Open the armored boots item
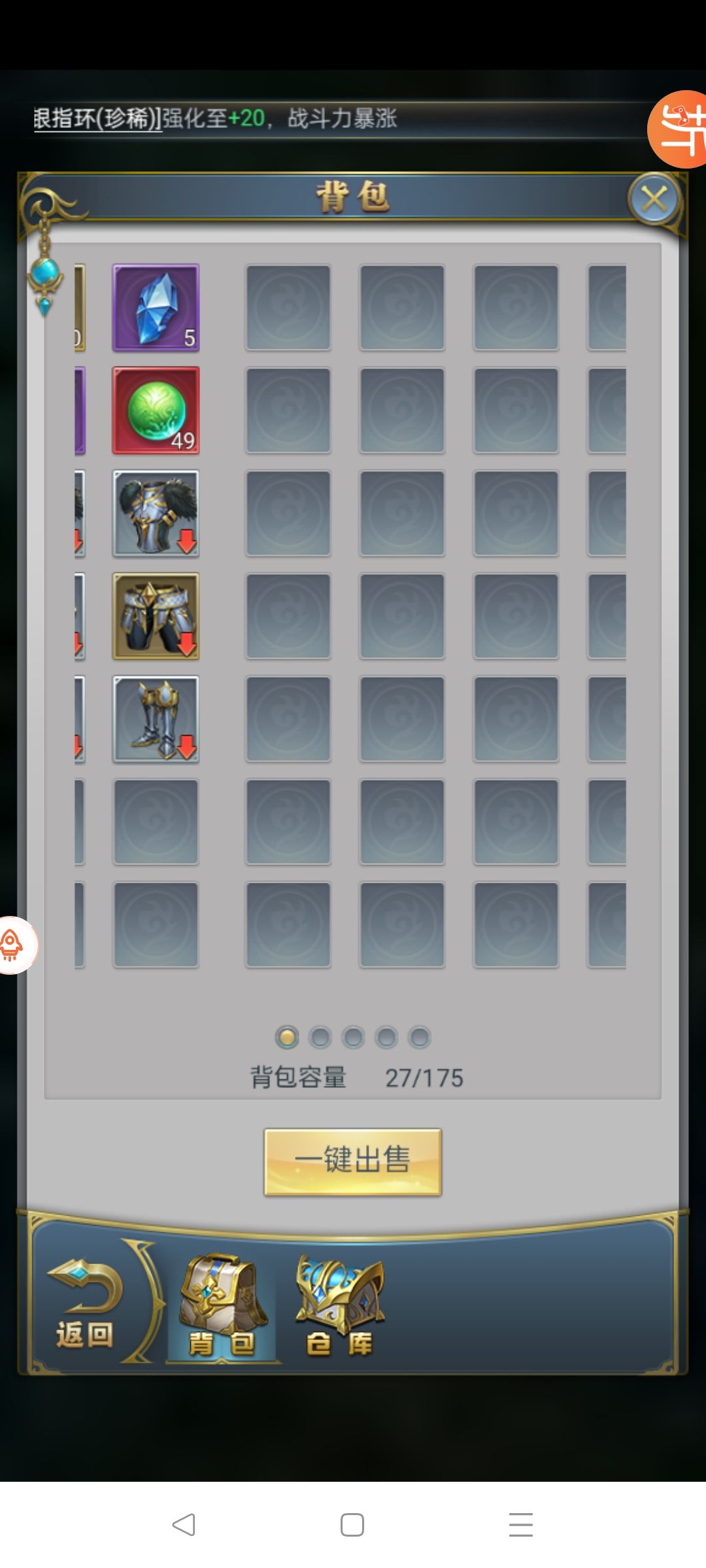 pyautogui.click(x=156, y=719)
